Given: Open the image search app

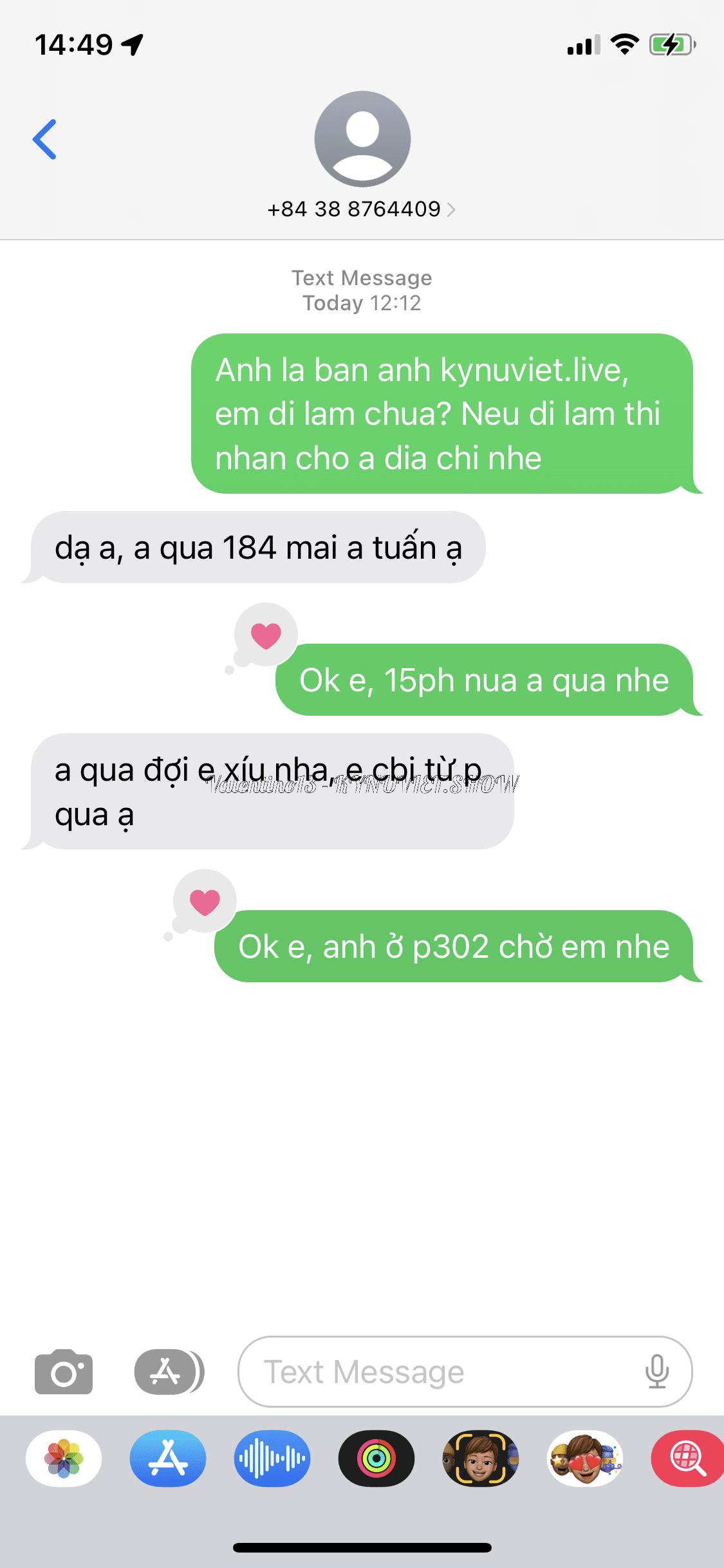Looking at the screenshot, I should click(687, 1459).
